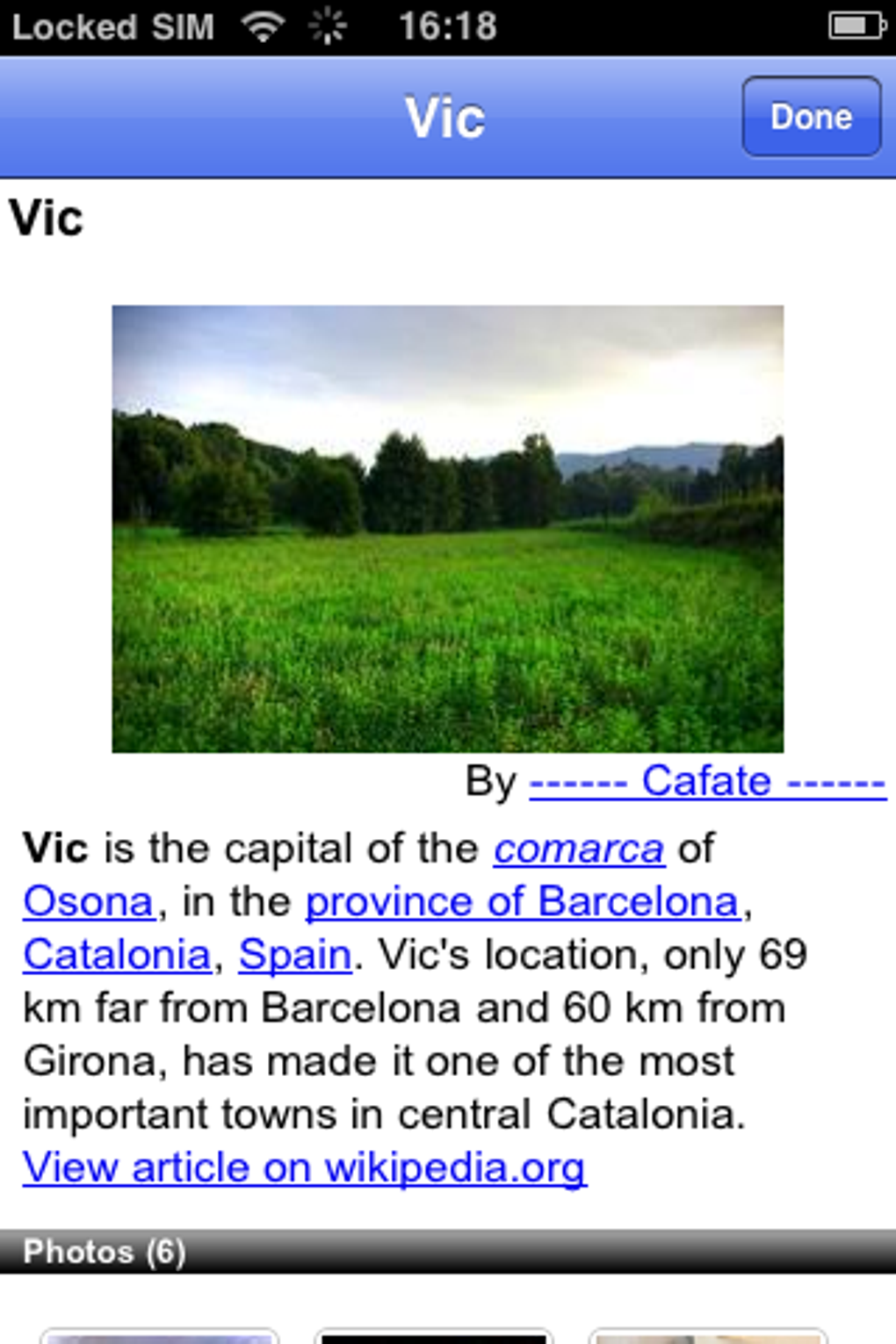Tap the Done button
This screenshot has width=896, height=1344.
[x=811, y=117]
